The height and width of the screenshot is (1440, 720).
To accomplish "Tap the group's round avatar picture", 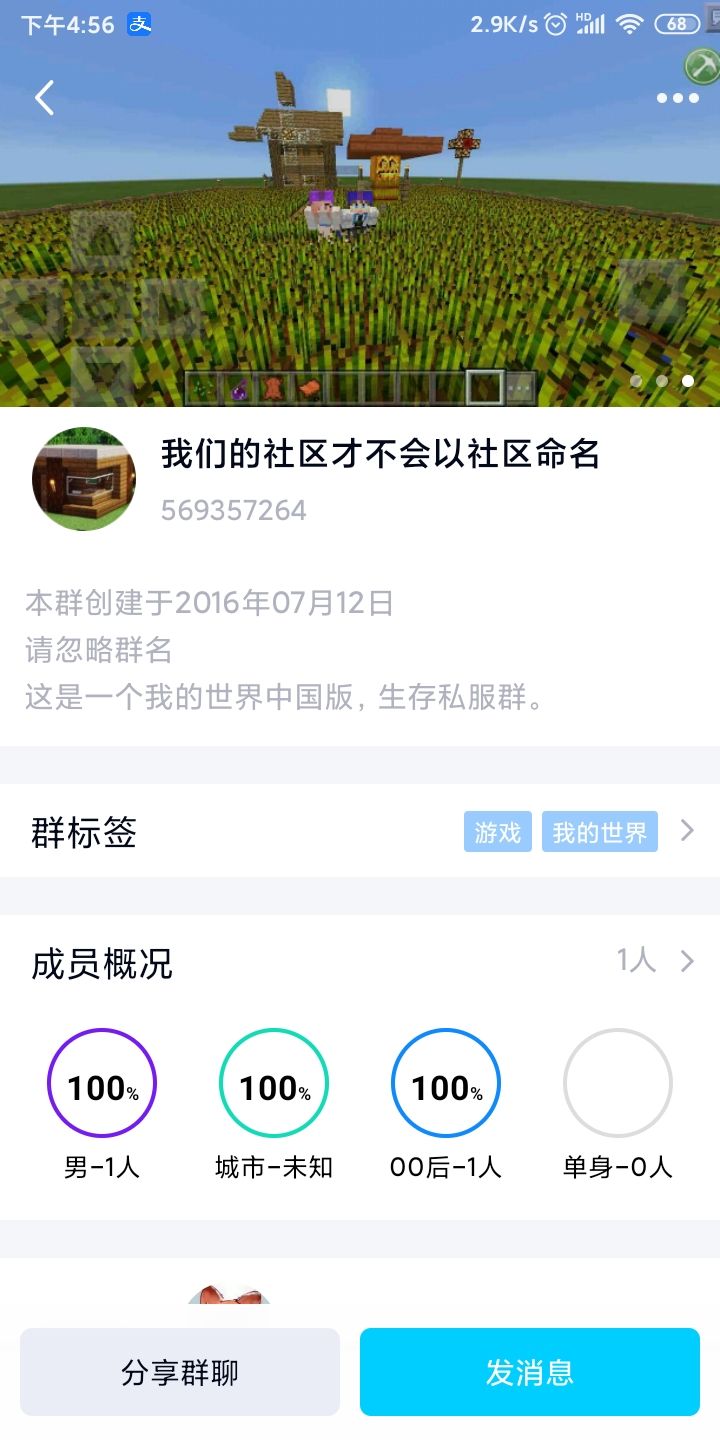I will point(84,479).
